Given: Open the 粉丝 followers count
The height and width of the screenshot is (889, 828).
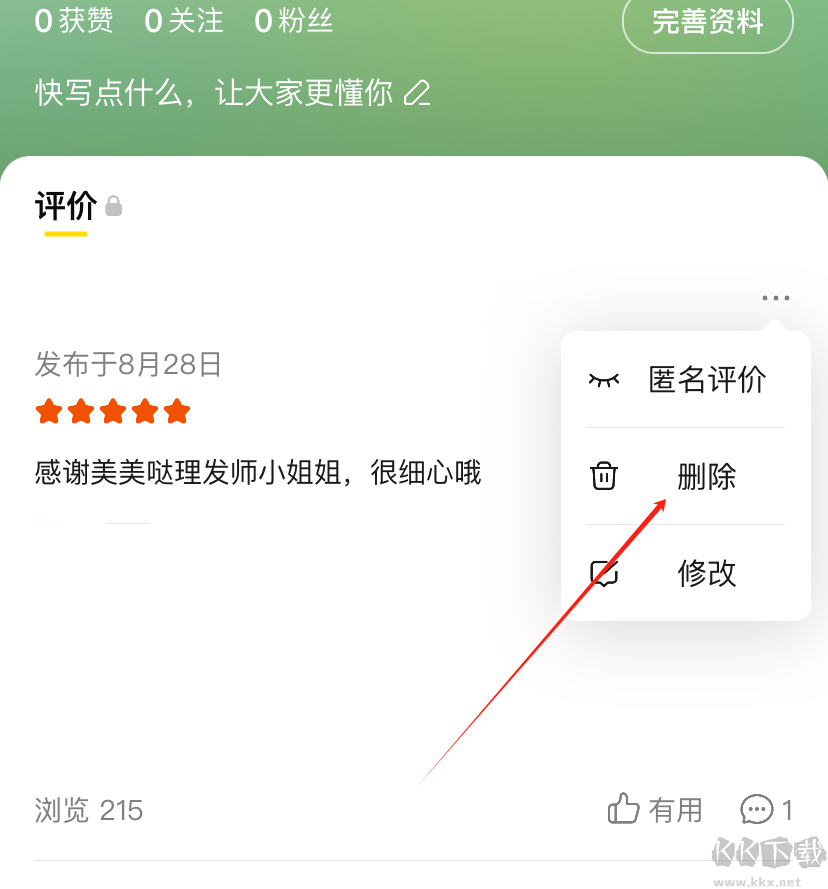Looking at the screenshot, I should click(x=293, y=21).
